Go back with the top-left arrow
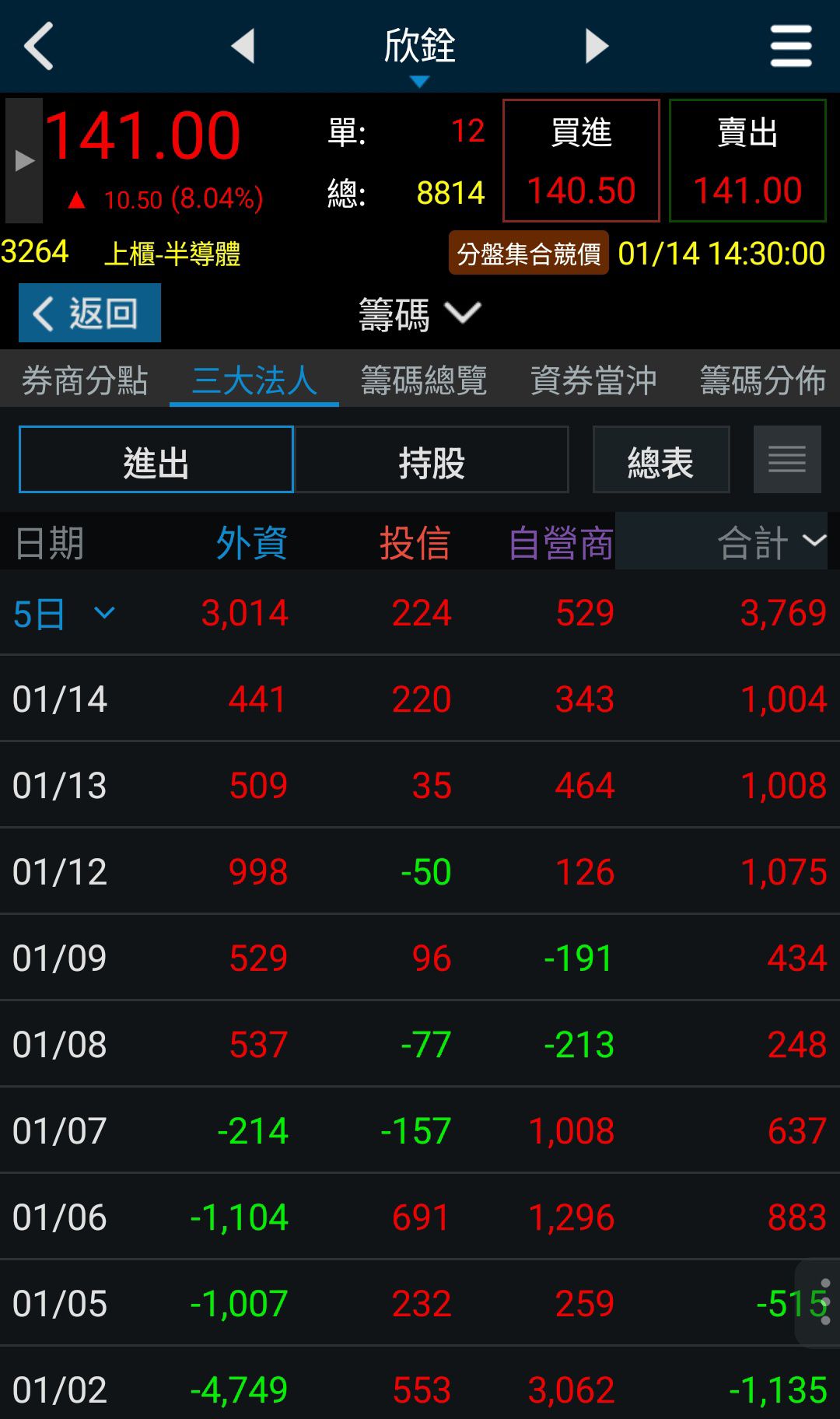Screen dimensions: 840x1419 pyautogui.click(x=39, y=46)
